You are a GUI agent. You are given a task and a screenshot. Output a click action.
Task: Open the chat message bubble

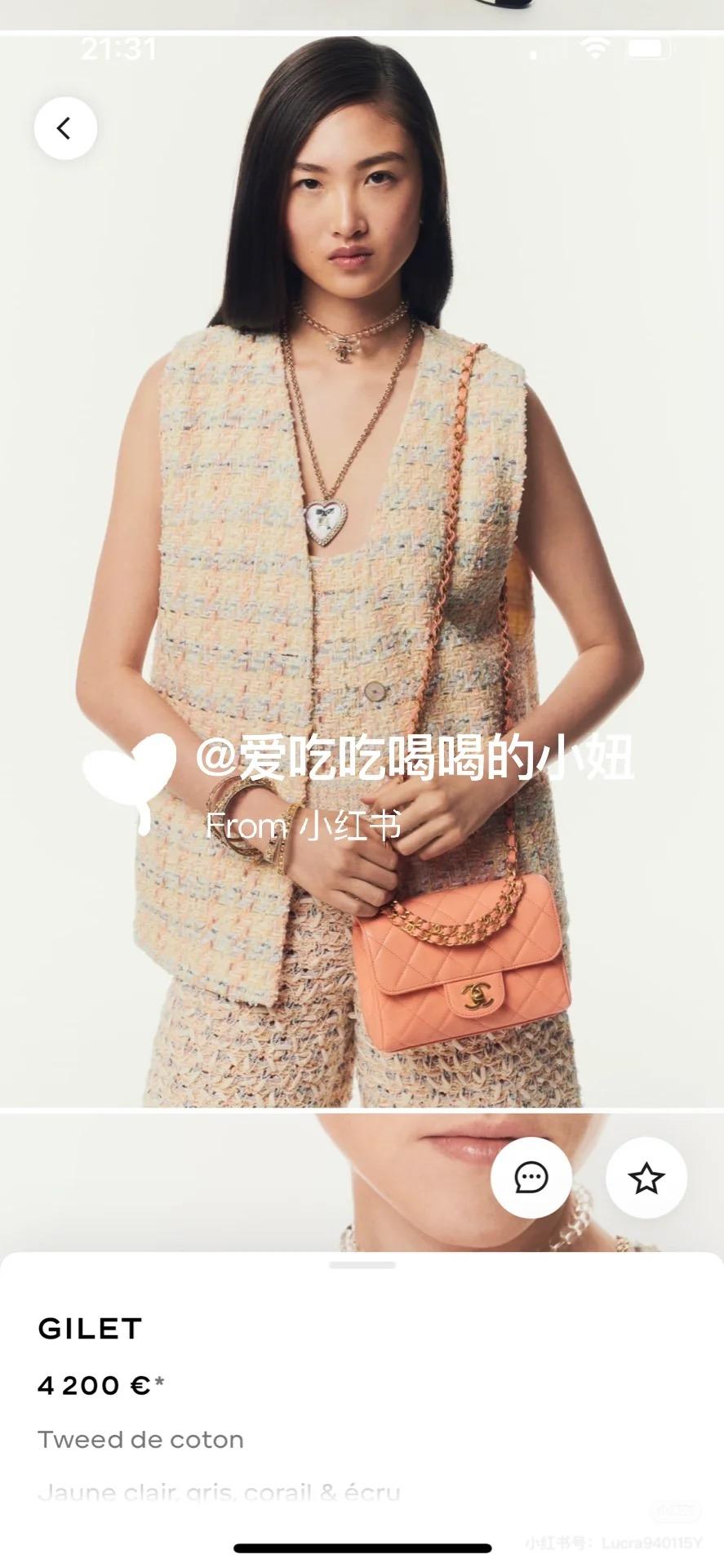[x=531, y=1178]
